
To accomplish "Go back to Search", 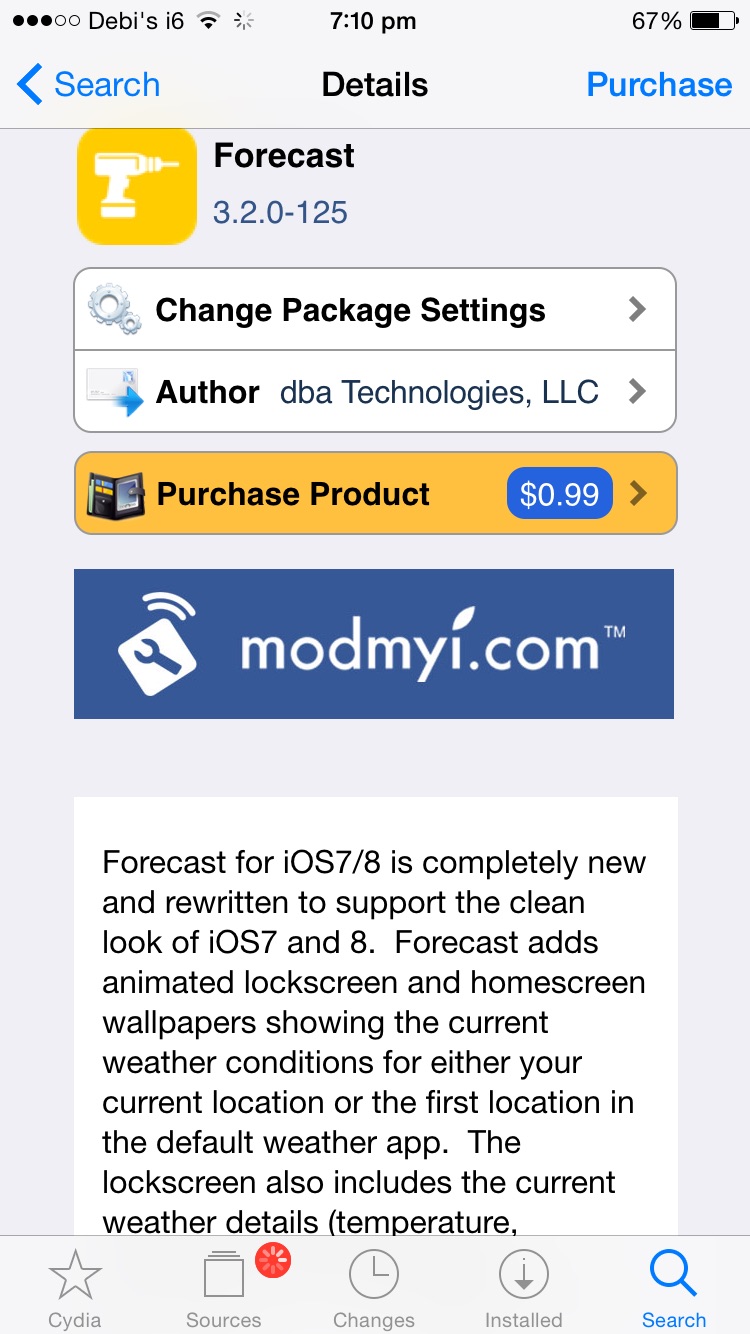I will [x=89, y=85].
